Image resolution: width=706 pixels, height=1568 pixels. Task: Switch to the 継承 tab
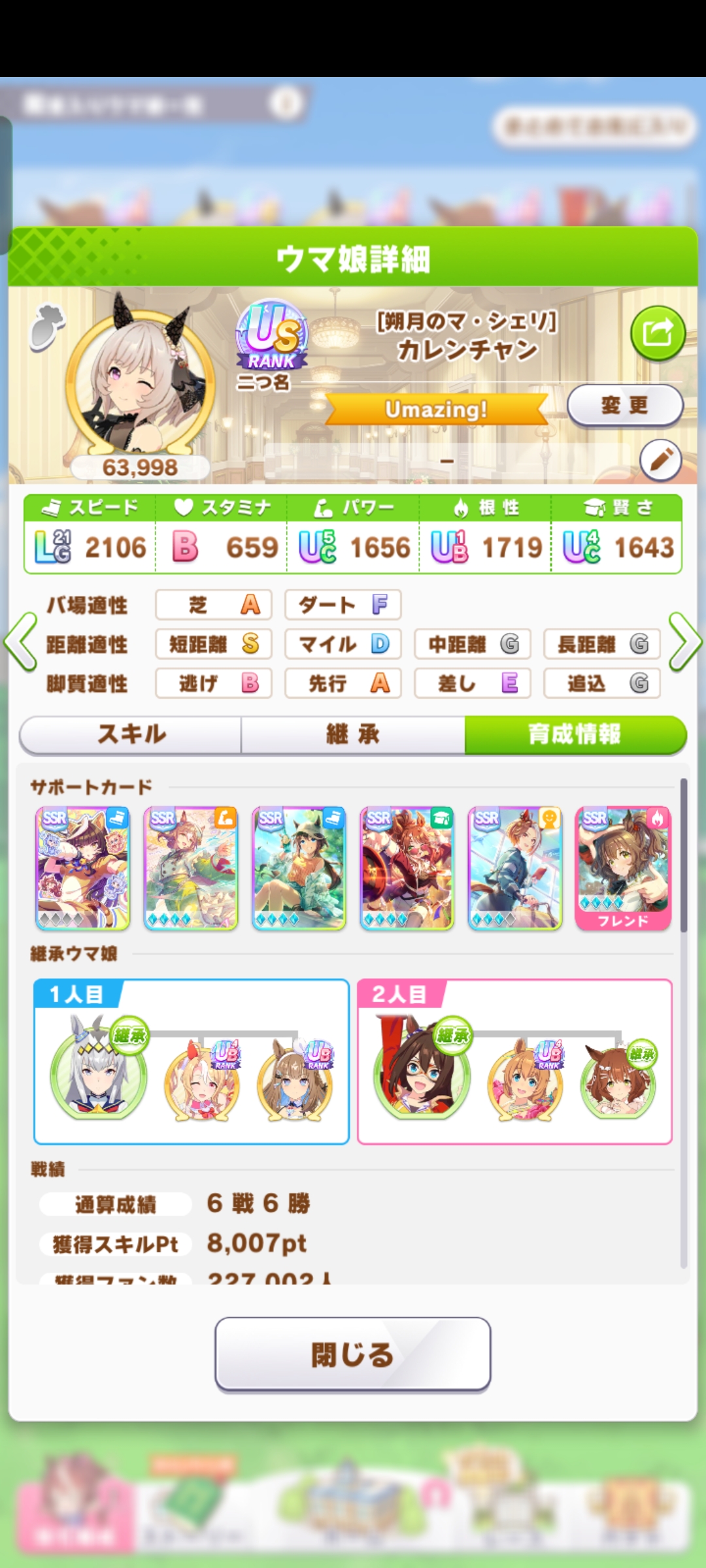click(x=353, y=734)
